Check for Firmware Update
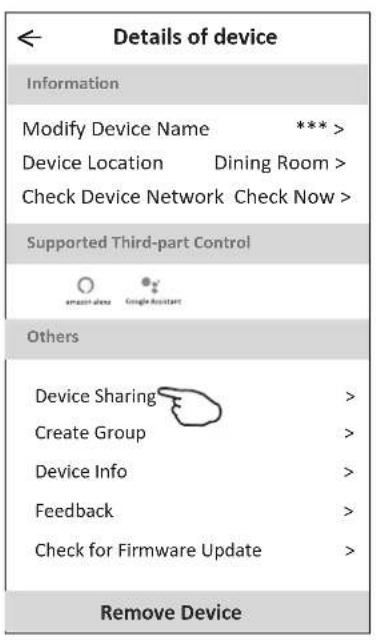 coord(187,550)
